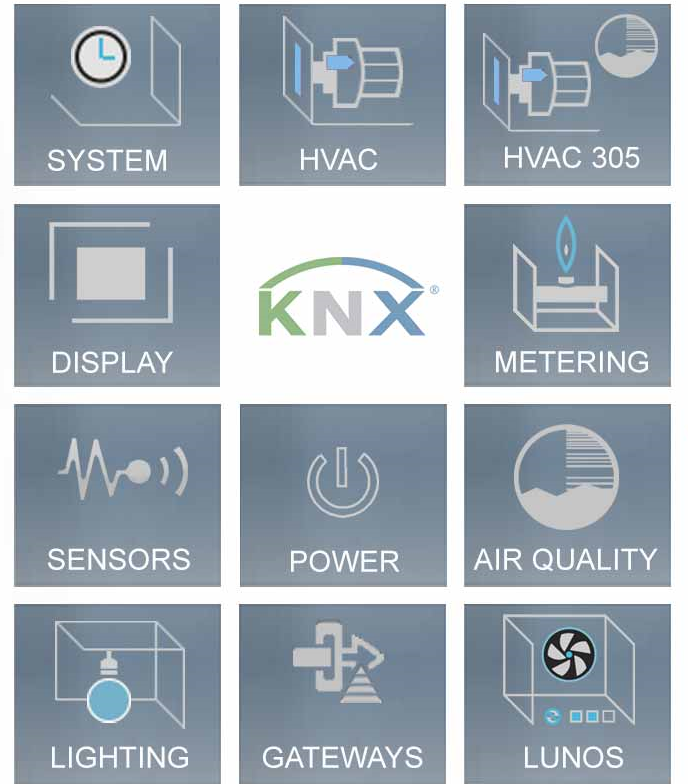
Task: View the AIR QUALITY category
Action: pyautogui.click(x=567, y=495)
